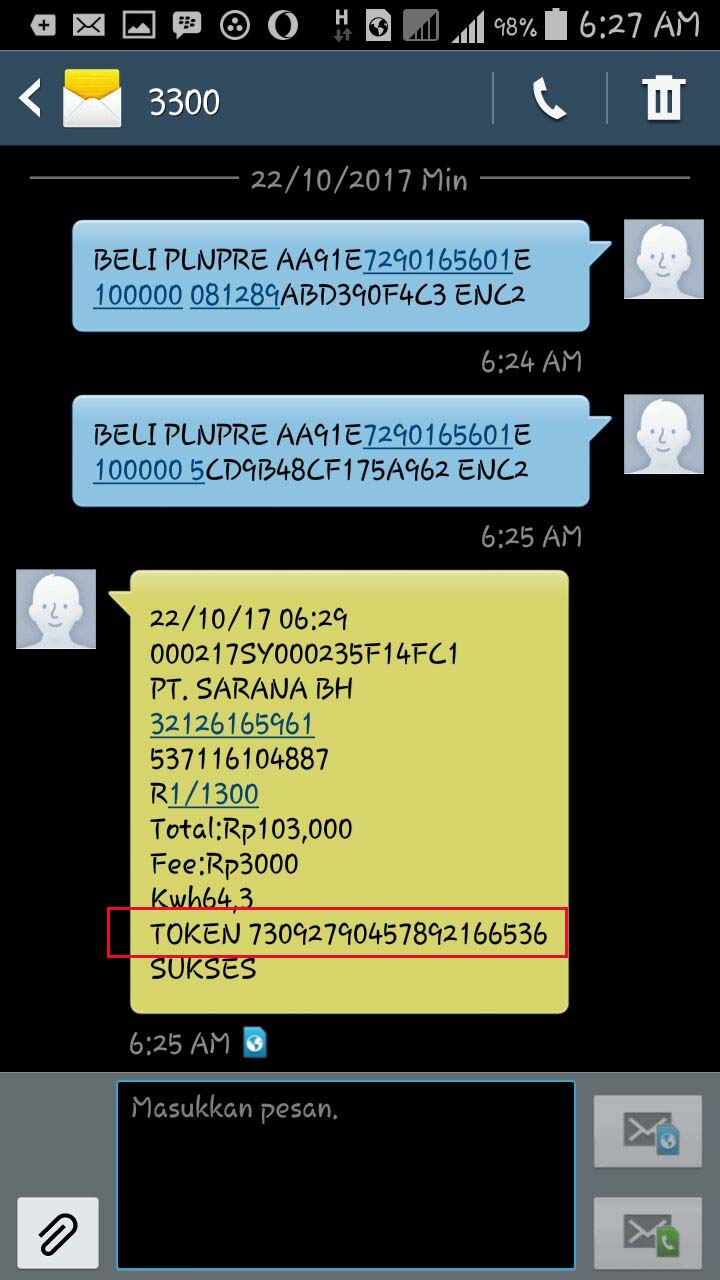Send message with the globe-marked send button
The width and height of the screenshot is (720, 1280).
point(647,1131)
